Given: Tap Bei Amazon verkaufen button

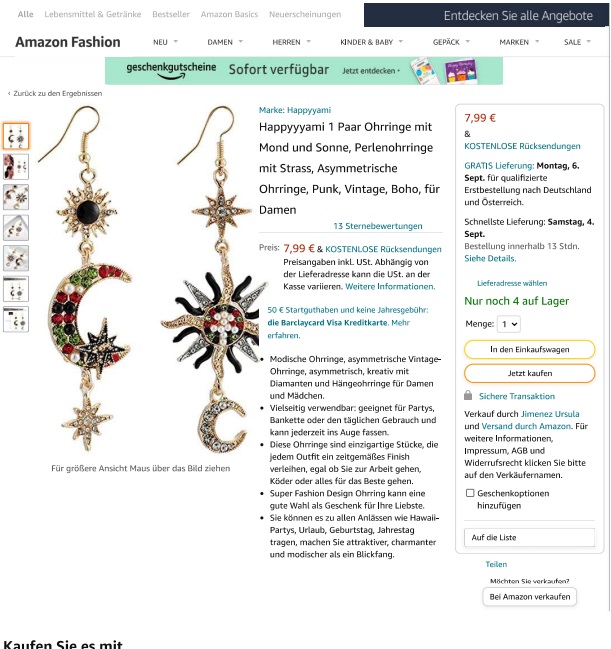Looking at the screenshot, I should [x=529, y=596].
